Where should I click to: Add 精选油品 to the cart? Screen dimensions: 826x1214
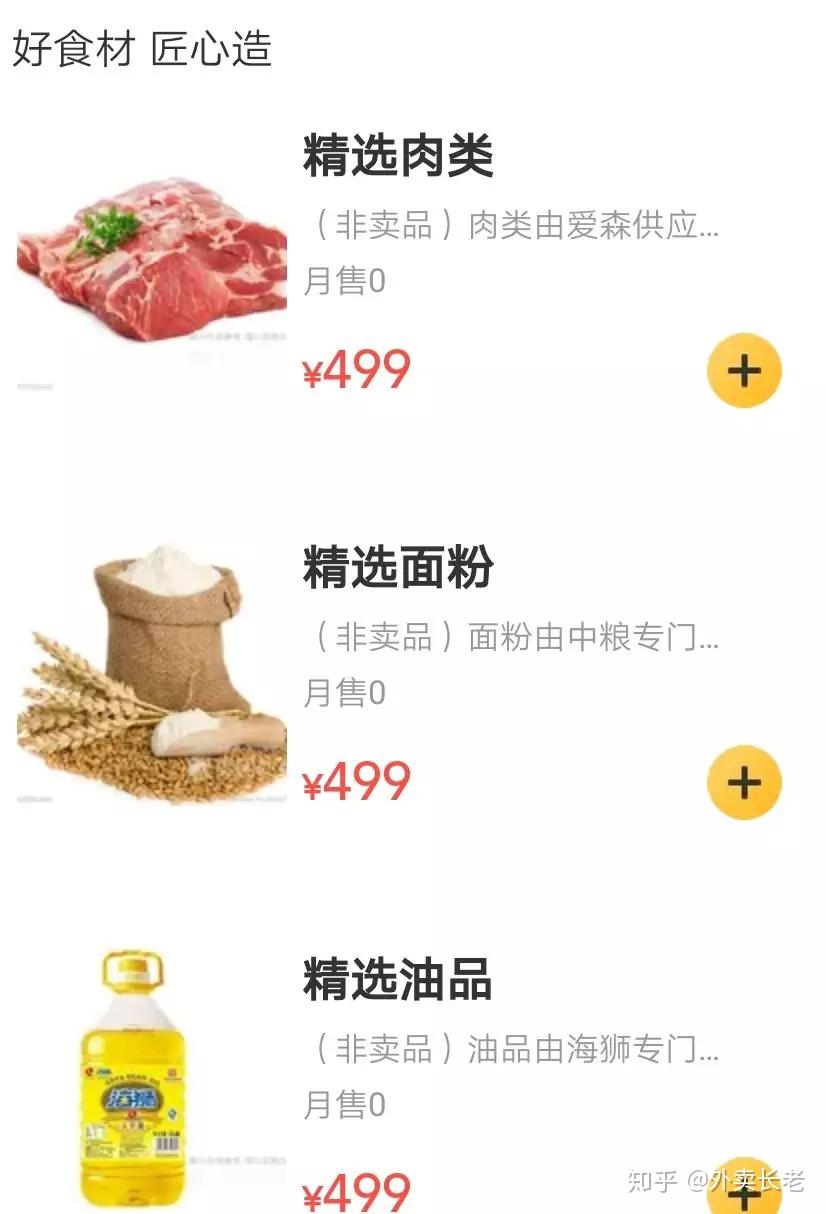click(x=744, y=1190)
